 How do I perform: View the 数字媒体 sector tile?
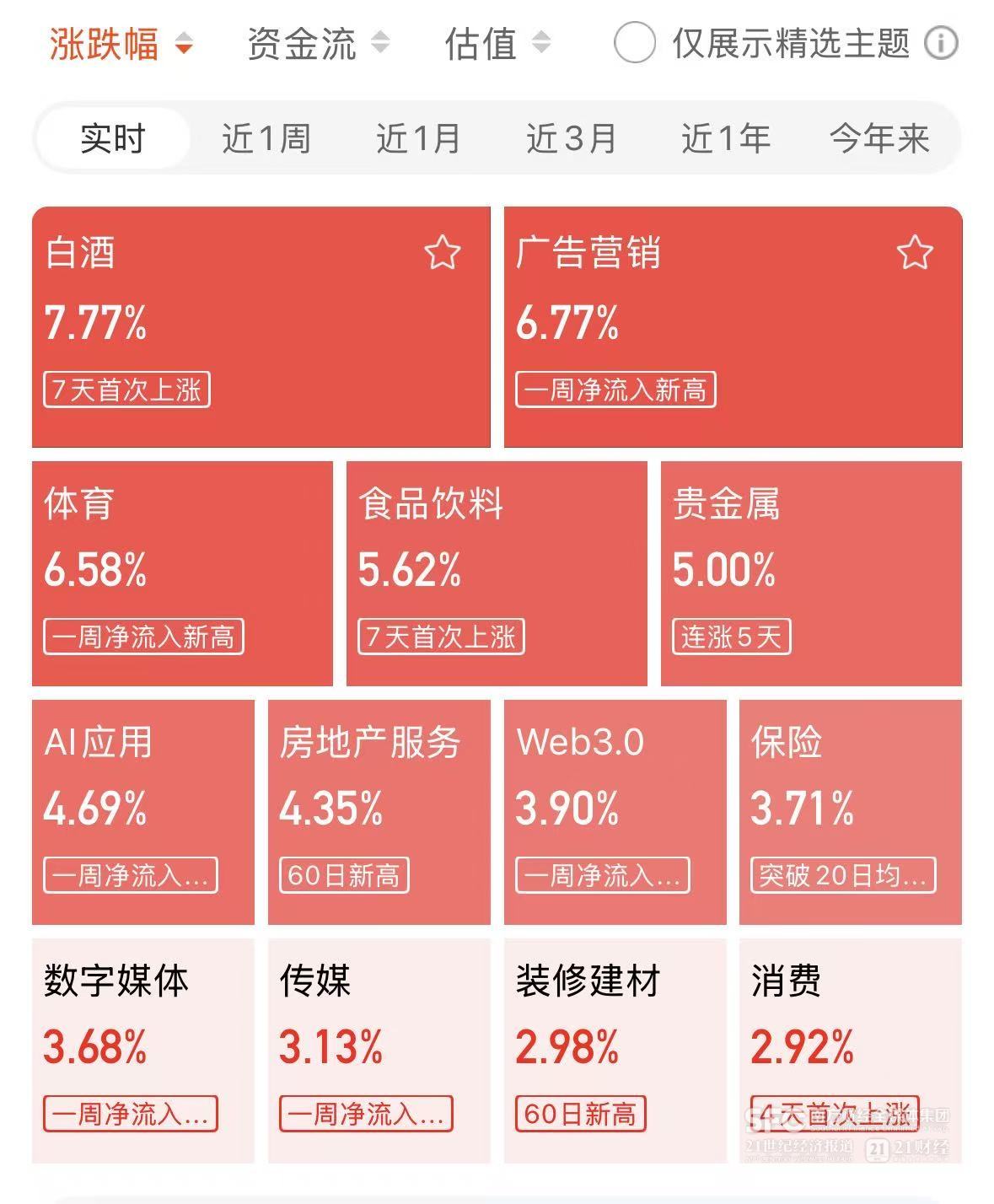pyautogui.click(x=142, y=1050)
